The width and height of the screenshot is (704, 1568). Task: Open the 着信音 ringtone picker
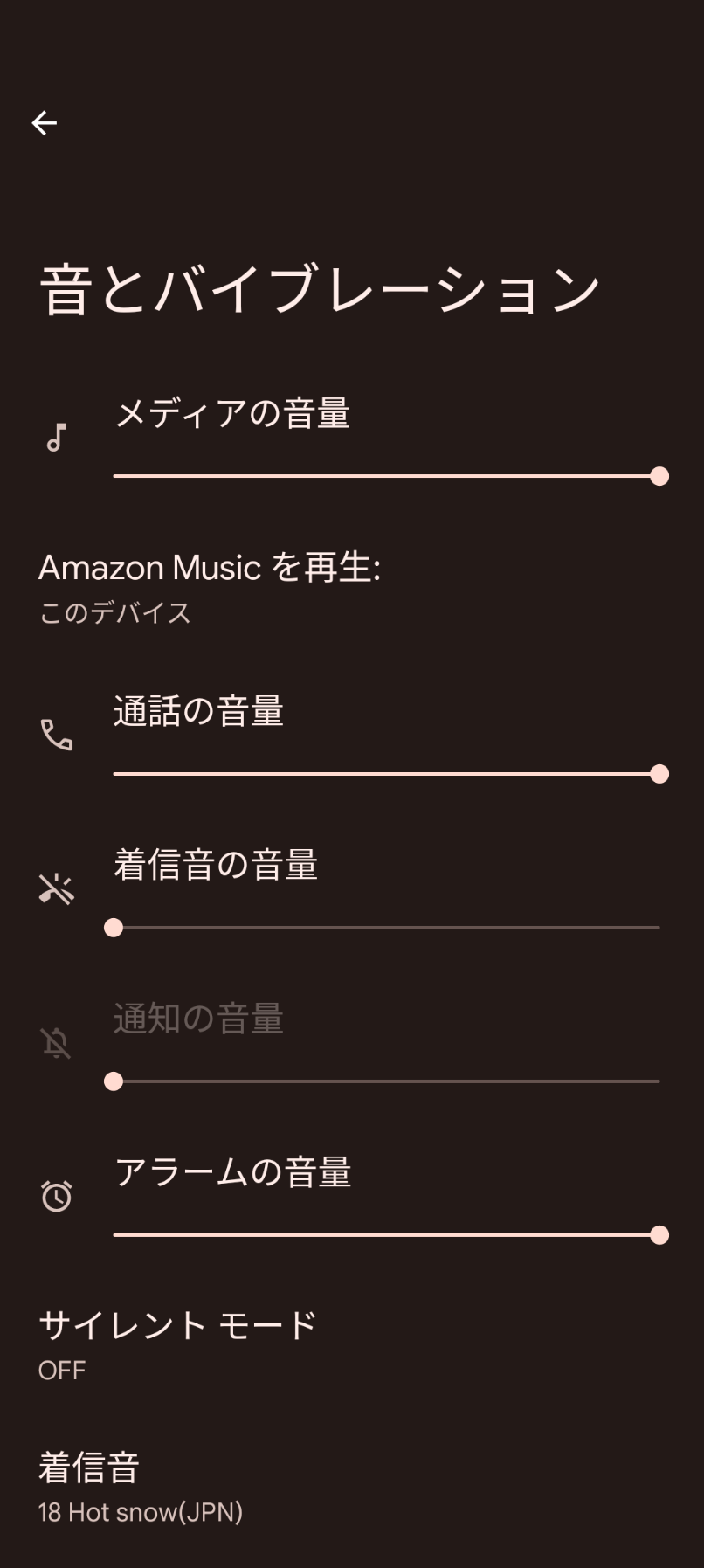pyautogui.click(x=140, y=1488)
